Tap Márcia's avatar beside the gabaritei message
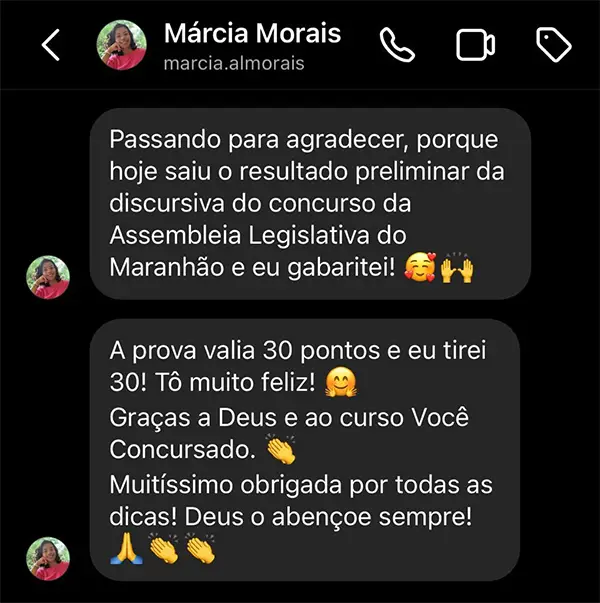 coord(48,277)
